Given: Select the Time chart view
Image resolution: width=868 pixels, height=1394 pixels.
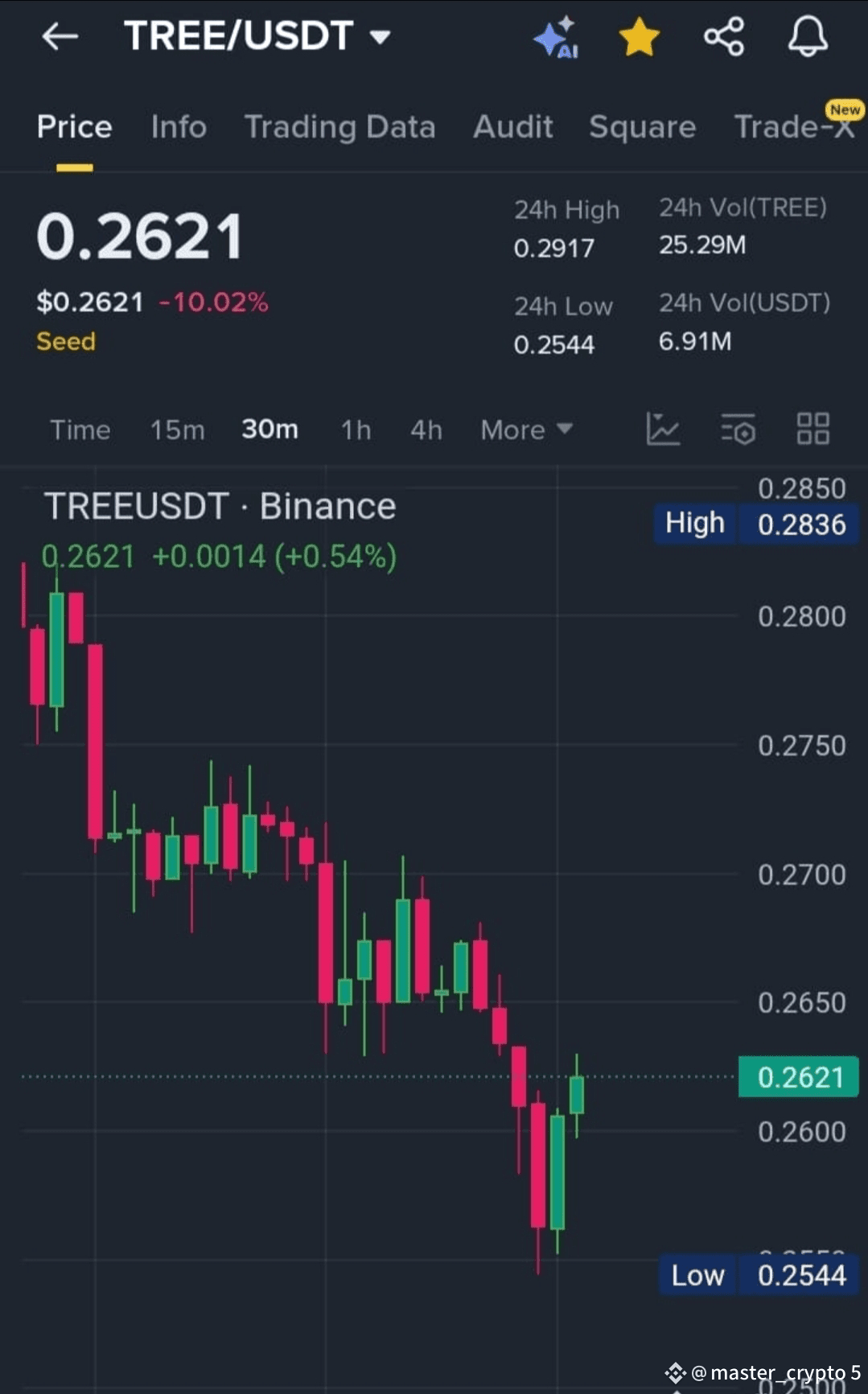Looking at the screenshot, I should point(80,430).
